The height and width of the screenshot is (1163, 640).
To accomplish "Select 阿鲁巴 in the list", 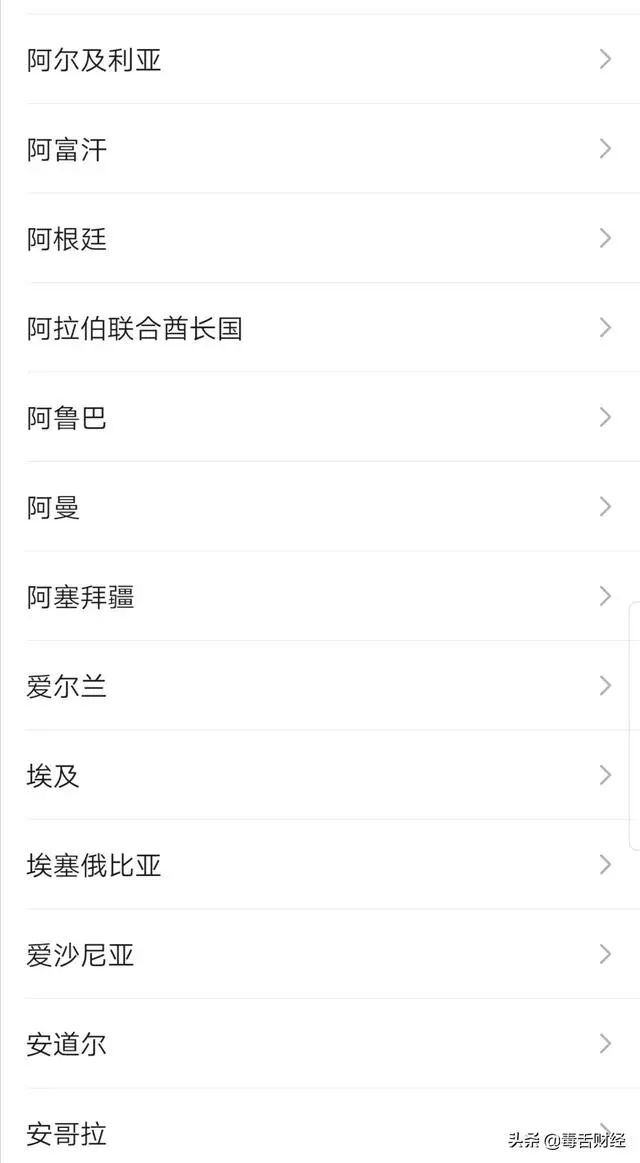I will point(320,417).
